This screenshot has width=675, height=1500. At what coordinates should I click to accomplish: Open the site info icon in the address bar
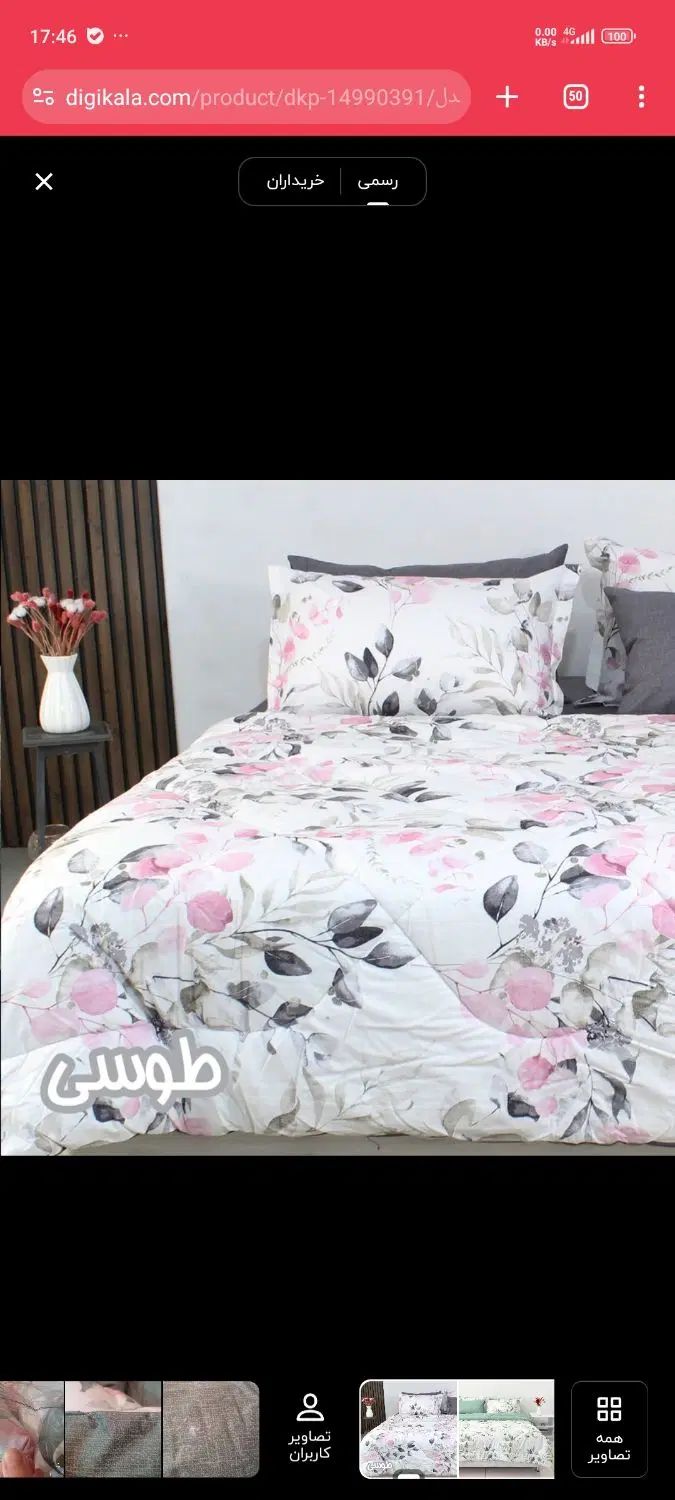[x=43, y=97]
